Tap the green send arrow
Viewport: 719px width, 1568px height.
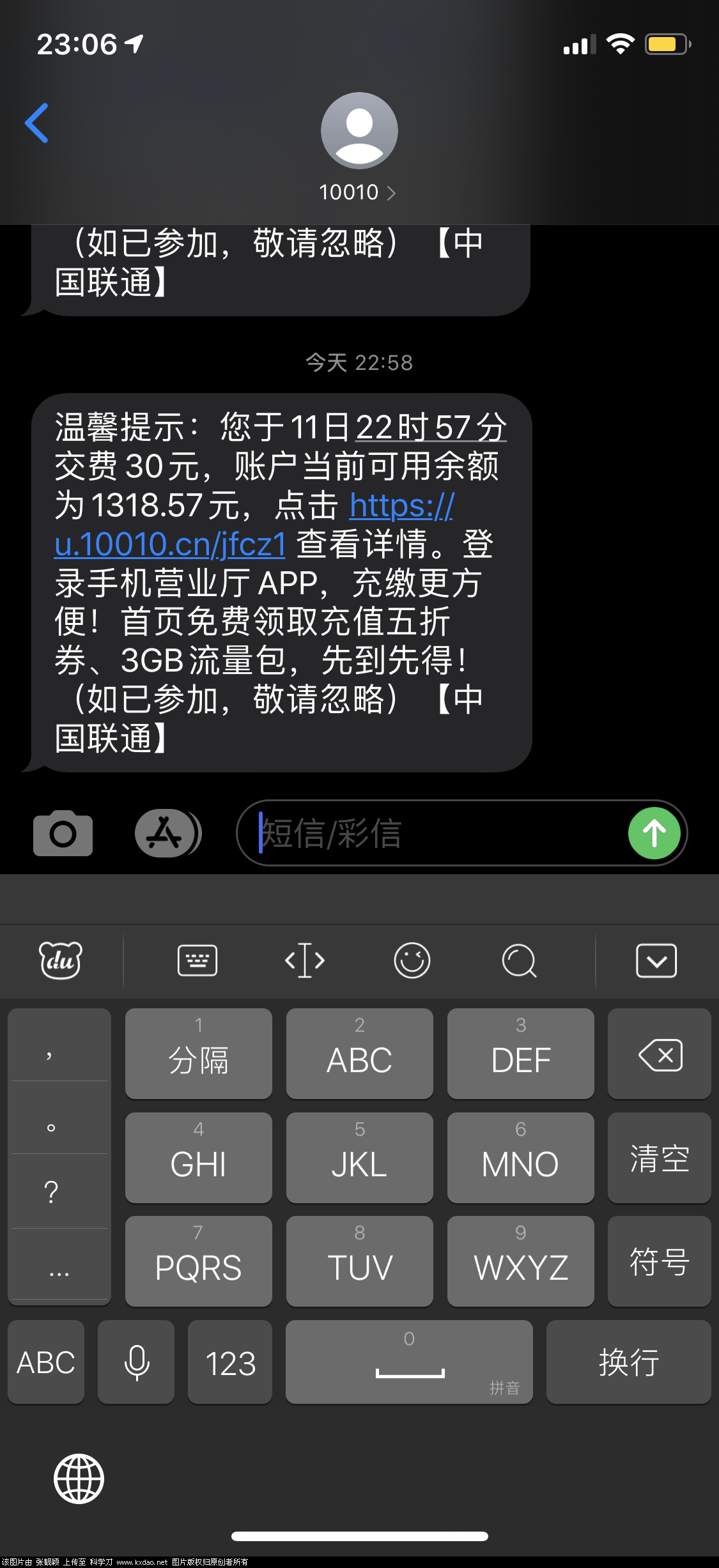click(653, 833)
